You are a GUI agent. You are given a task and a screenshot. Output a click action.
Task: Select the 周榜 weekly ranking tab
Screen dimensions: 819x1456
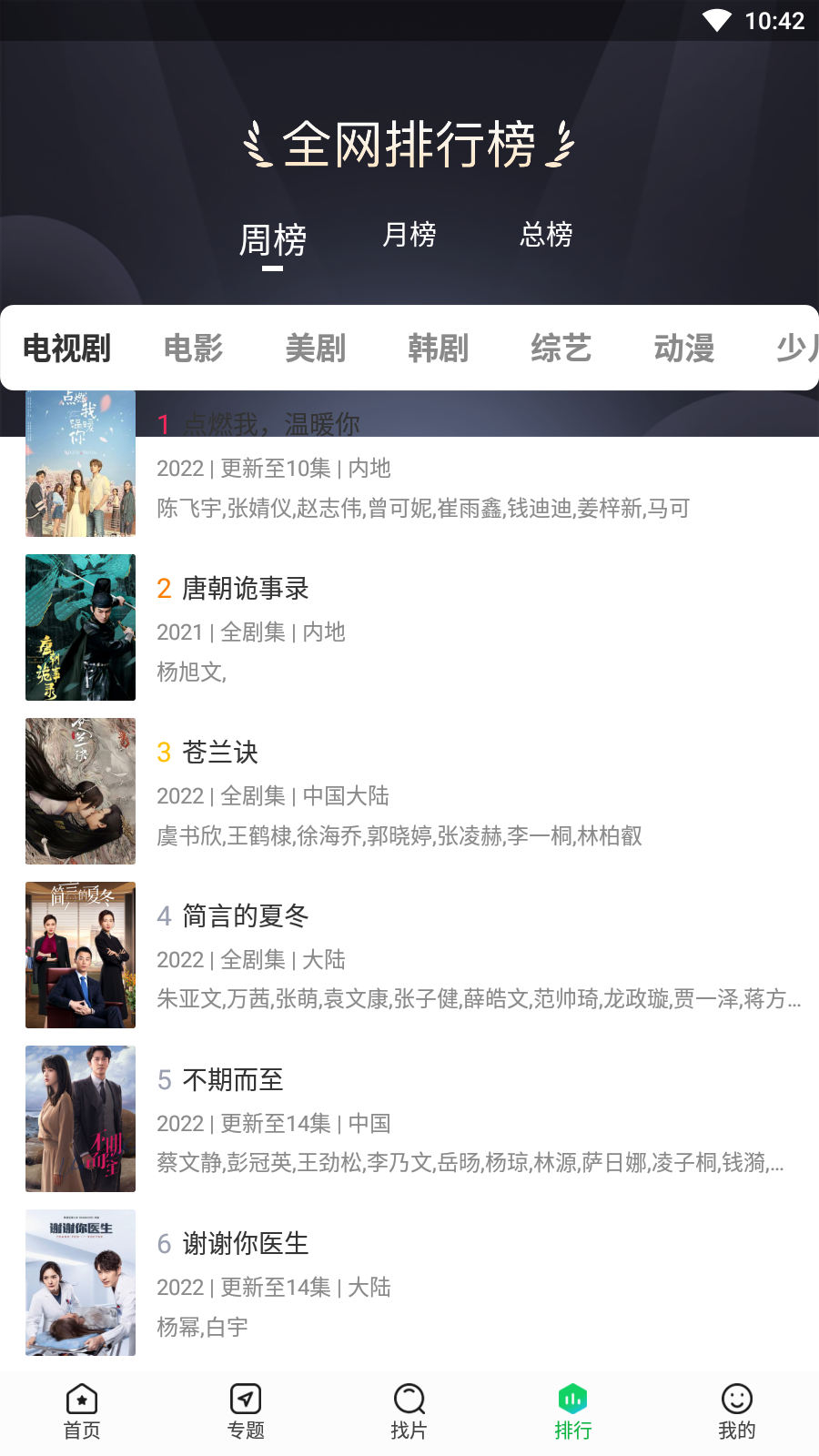272,240
